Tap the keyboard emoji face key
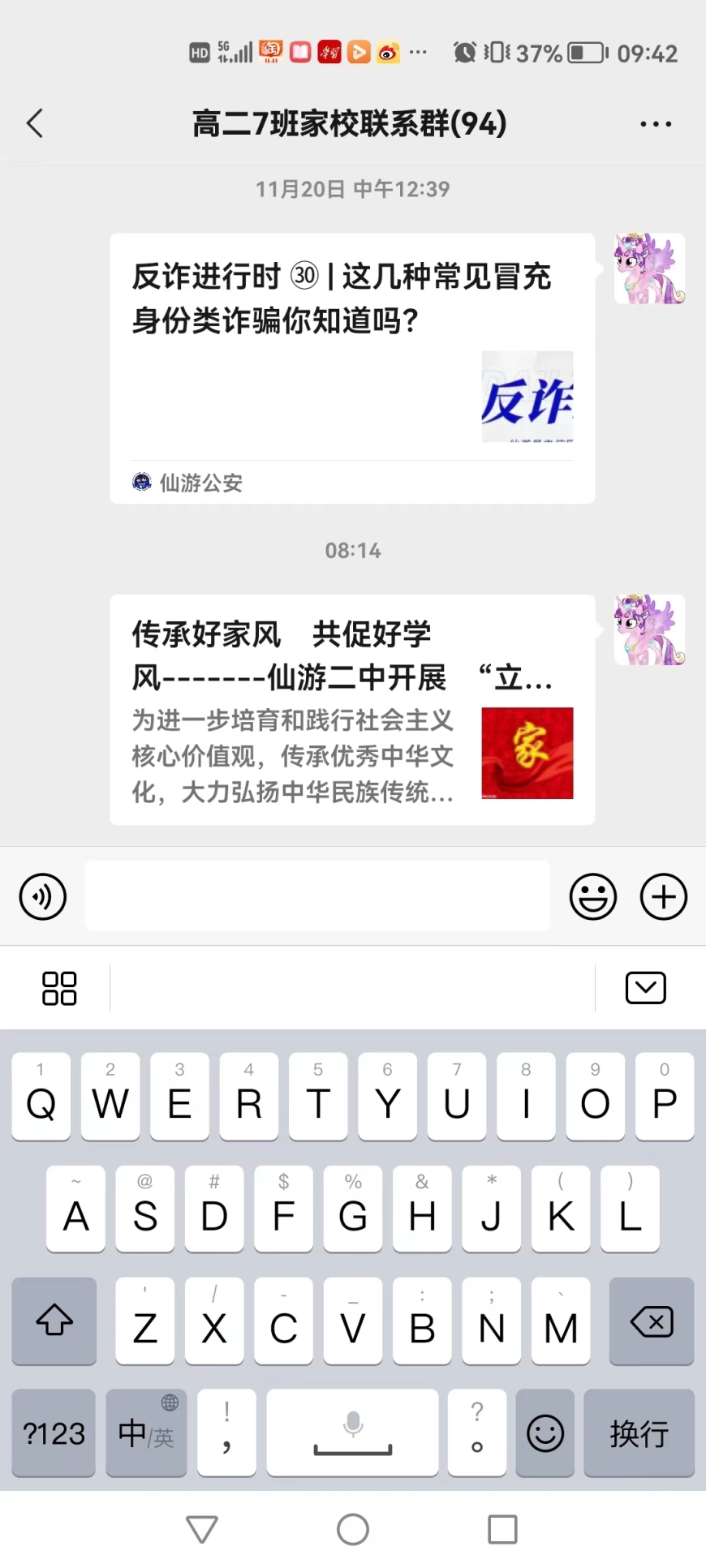706x1568 pixels. coord(545,1433)
